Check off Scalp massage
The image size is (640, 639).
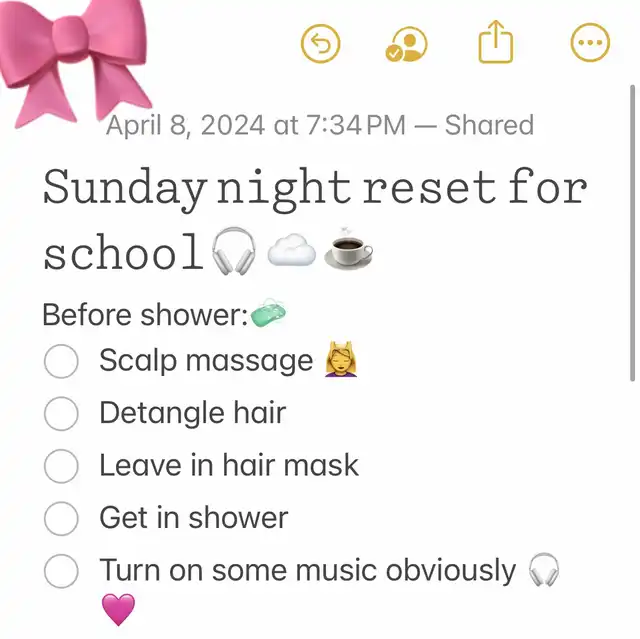tap(61, 361)
